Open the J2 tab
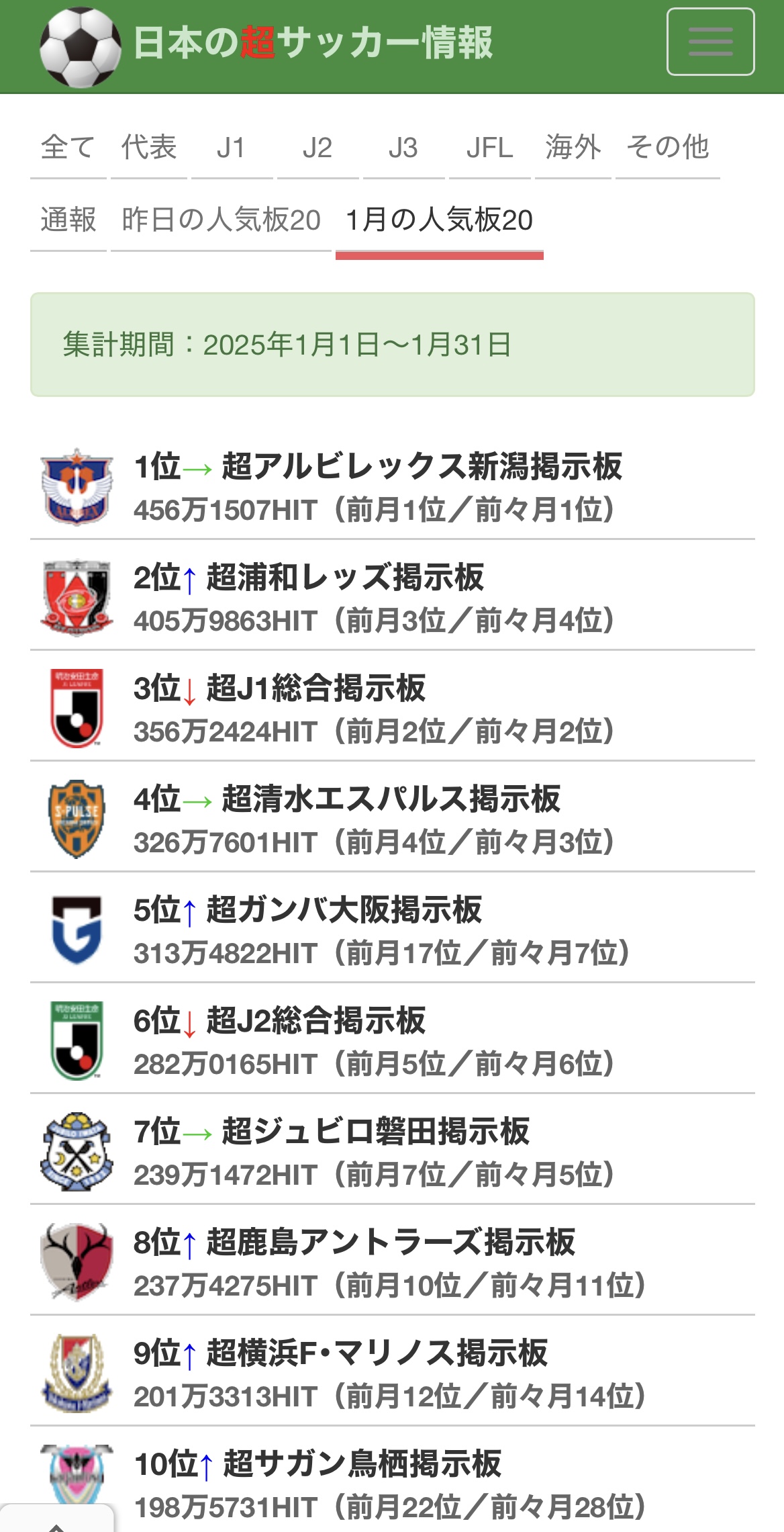The height and width of the screenshot is (1532, 784). (317, 148)
